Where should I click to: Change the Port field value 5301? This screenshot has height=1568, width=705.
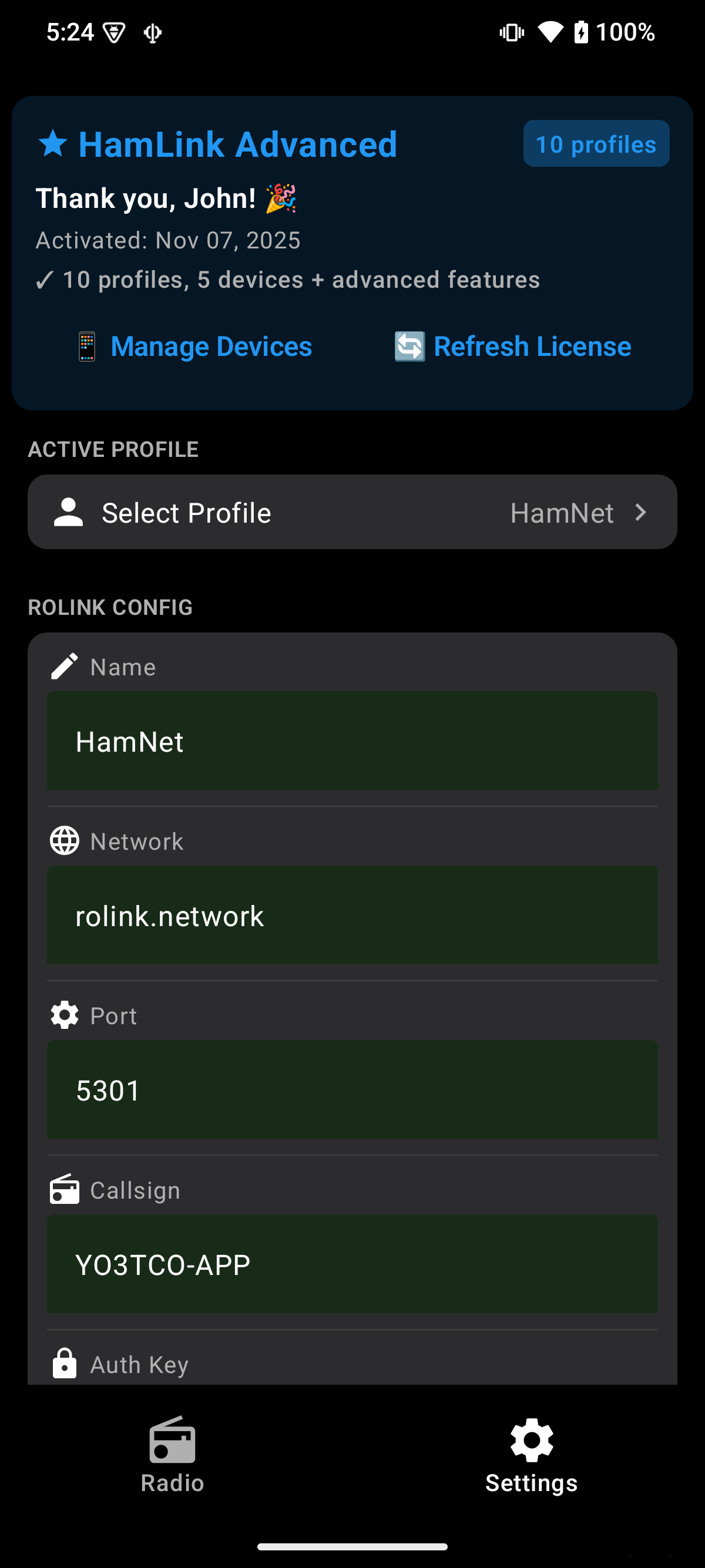(x=352, y=1089)
